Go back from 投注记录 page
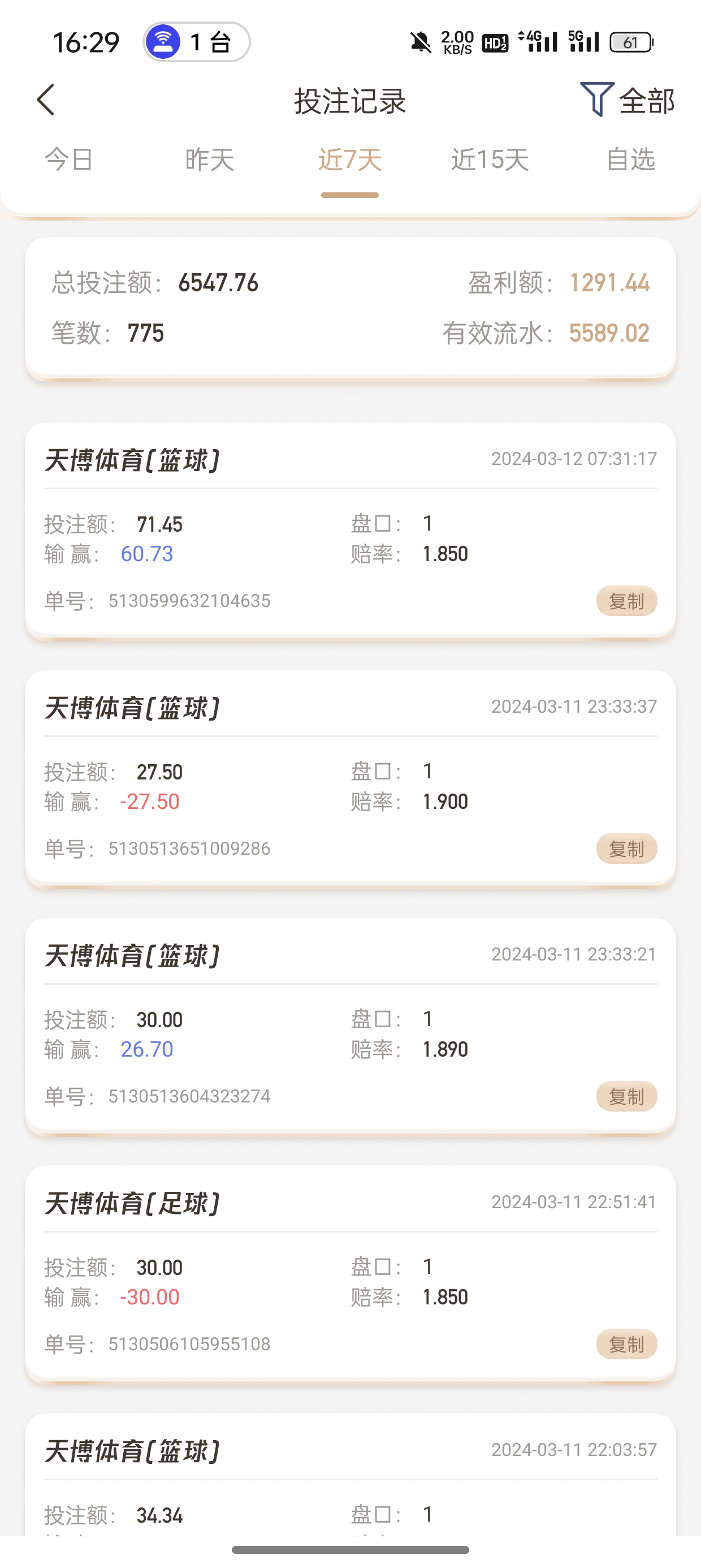The width and height of the screenshot is (701, 1568). pos(46,100)
